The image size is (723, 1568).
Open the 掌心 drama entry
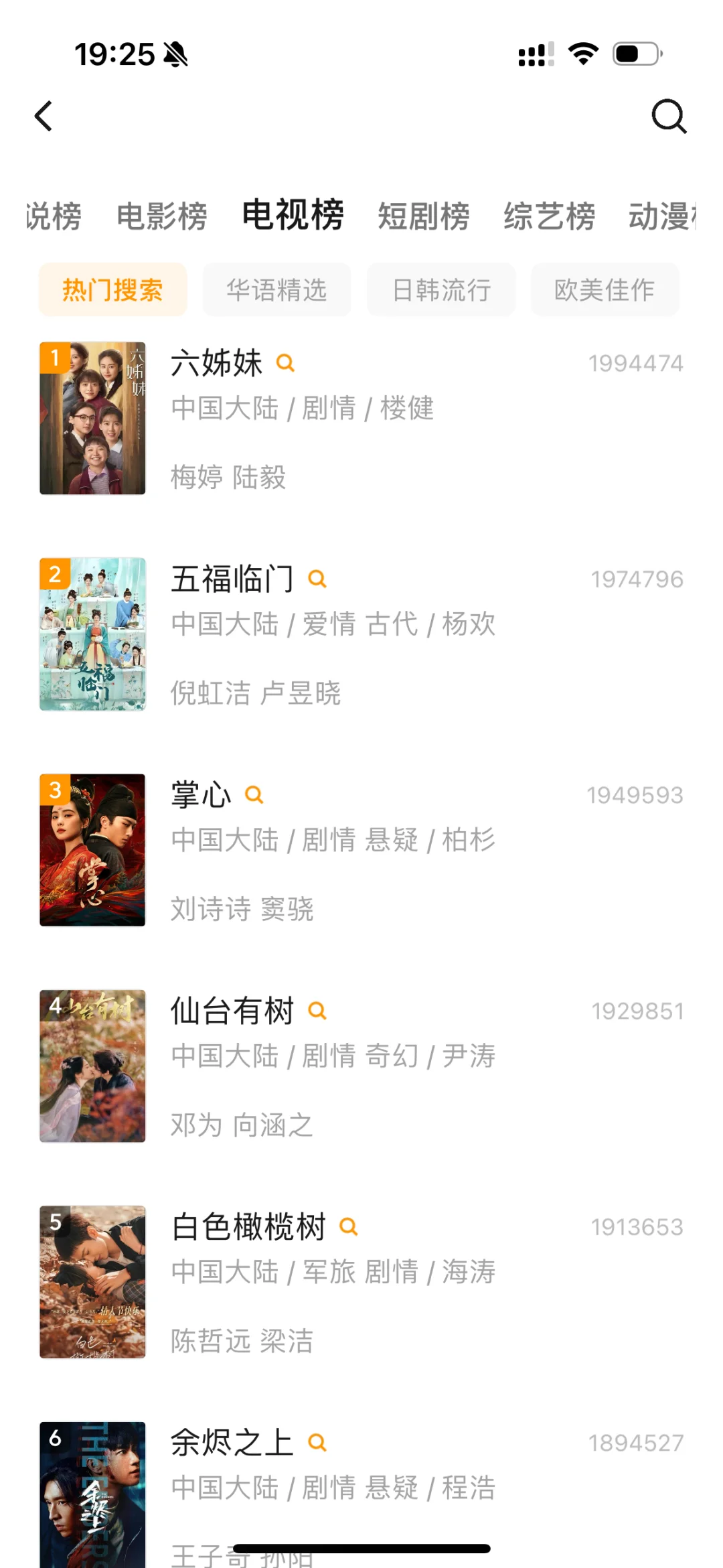[x=201, y=795]
